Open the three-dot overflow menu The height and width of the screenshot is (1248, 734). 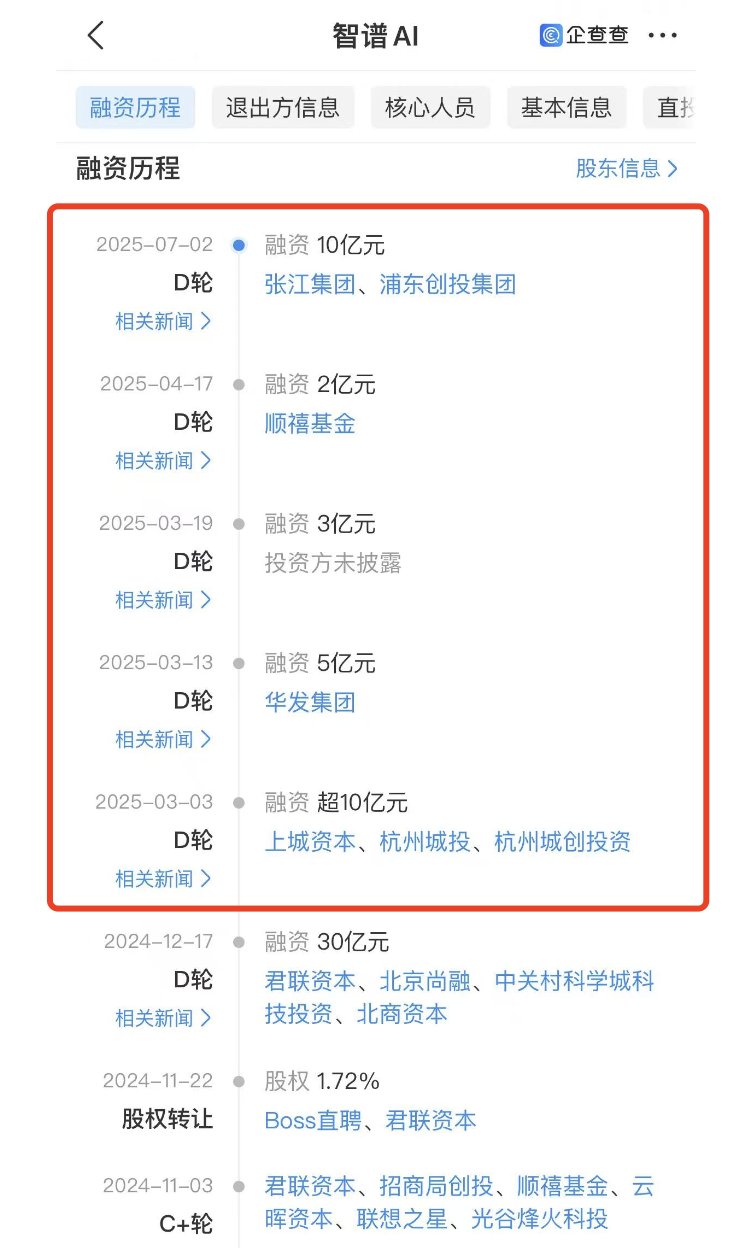[x=662, y=36]
